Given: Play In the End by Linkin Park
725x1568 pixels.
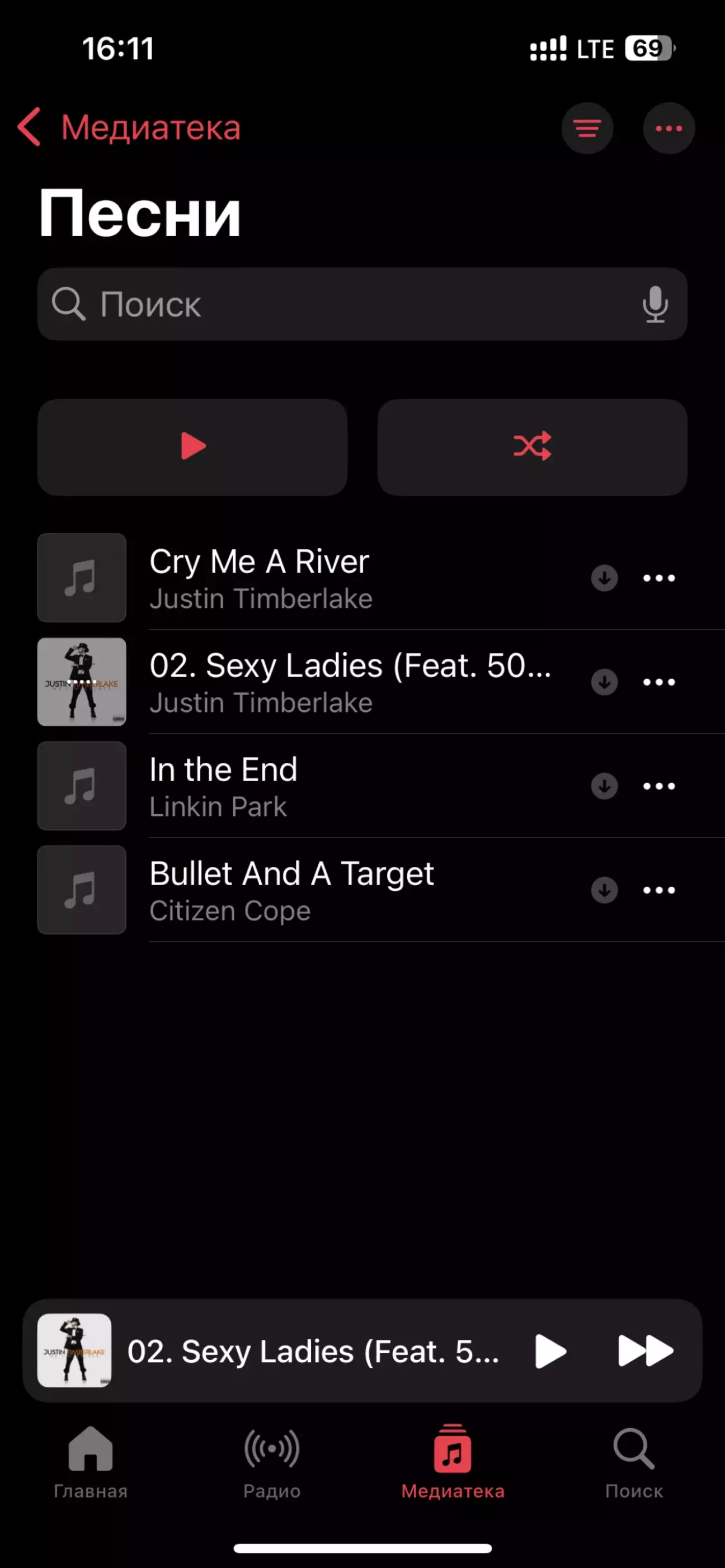Looking at the screenshot, I should tap(304, 786).
